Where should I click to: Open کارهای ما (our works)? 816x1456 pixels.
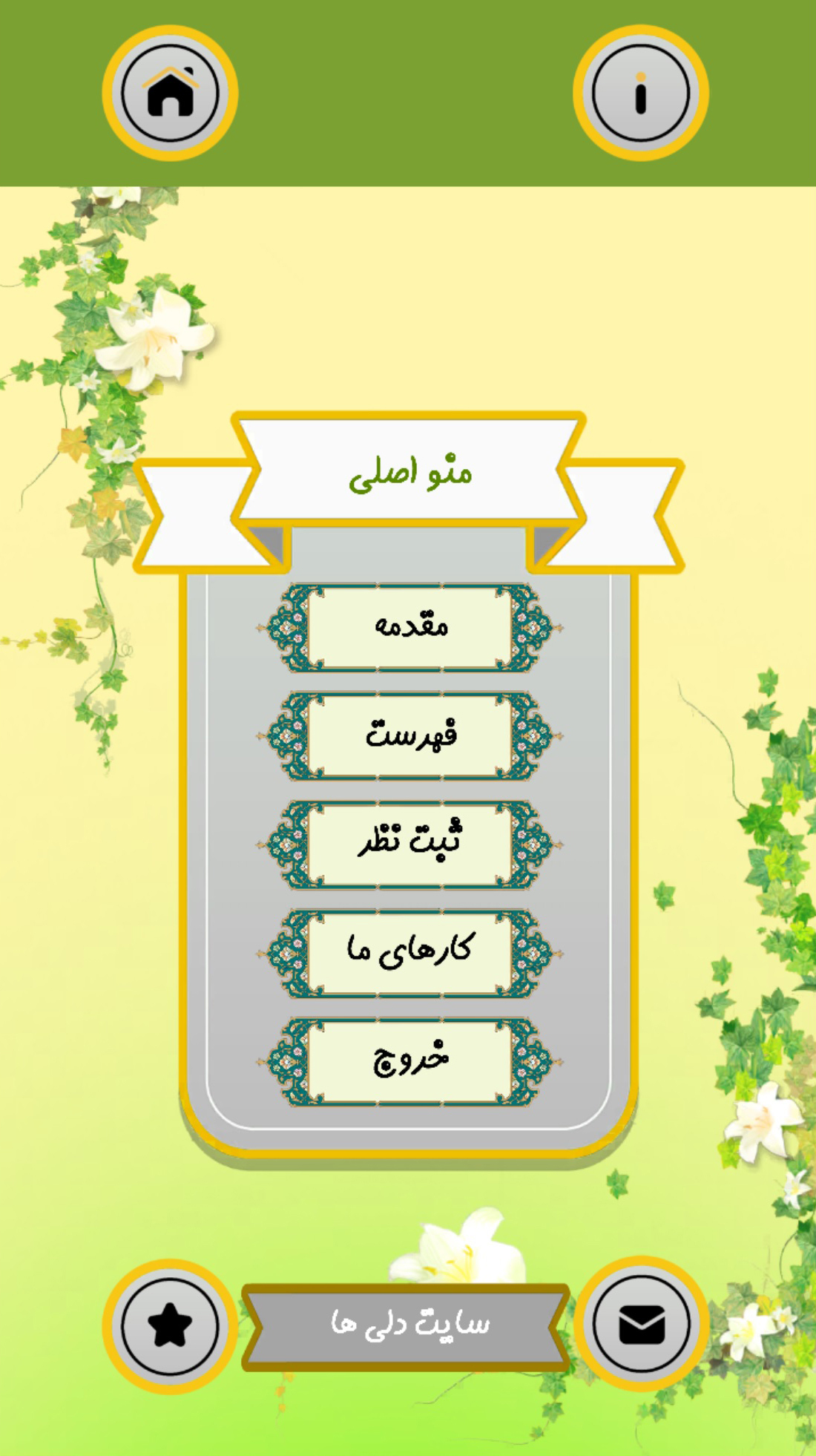tap(409, 953)
